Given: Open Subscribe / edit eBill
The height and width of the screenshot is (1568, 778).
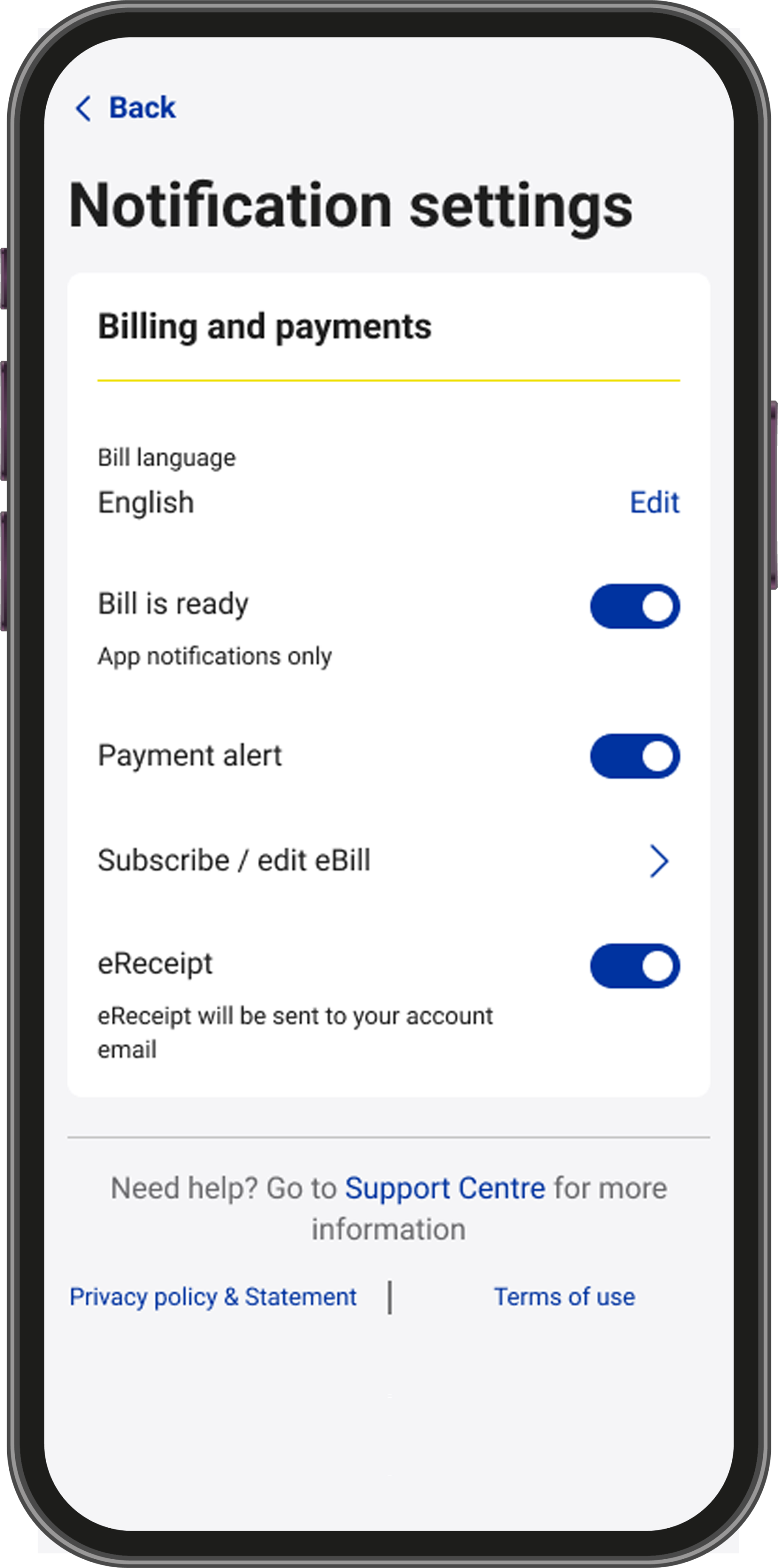Looking at the screenshot, I should (389, 861).
